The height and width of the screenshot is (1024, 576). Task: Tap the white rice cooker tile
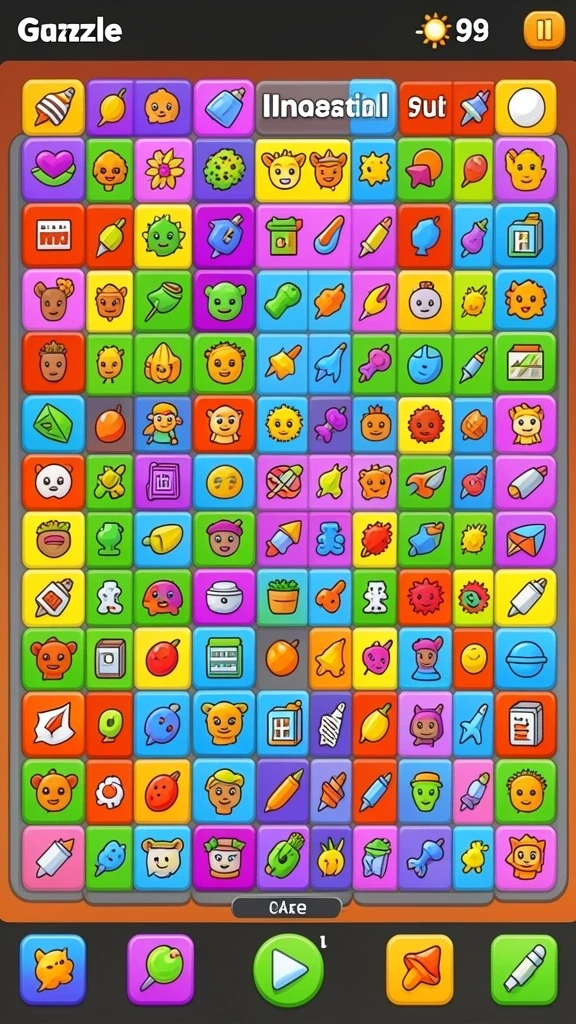pos(224,597)
